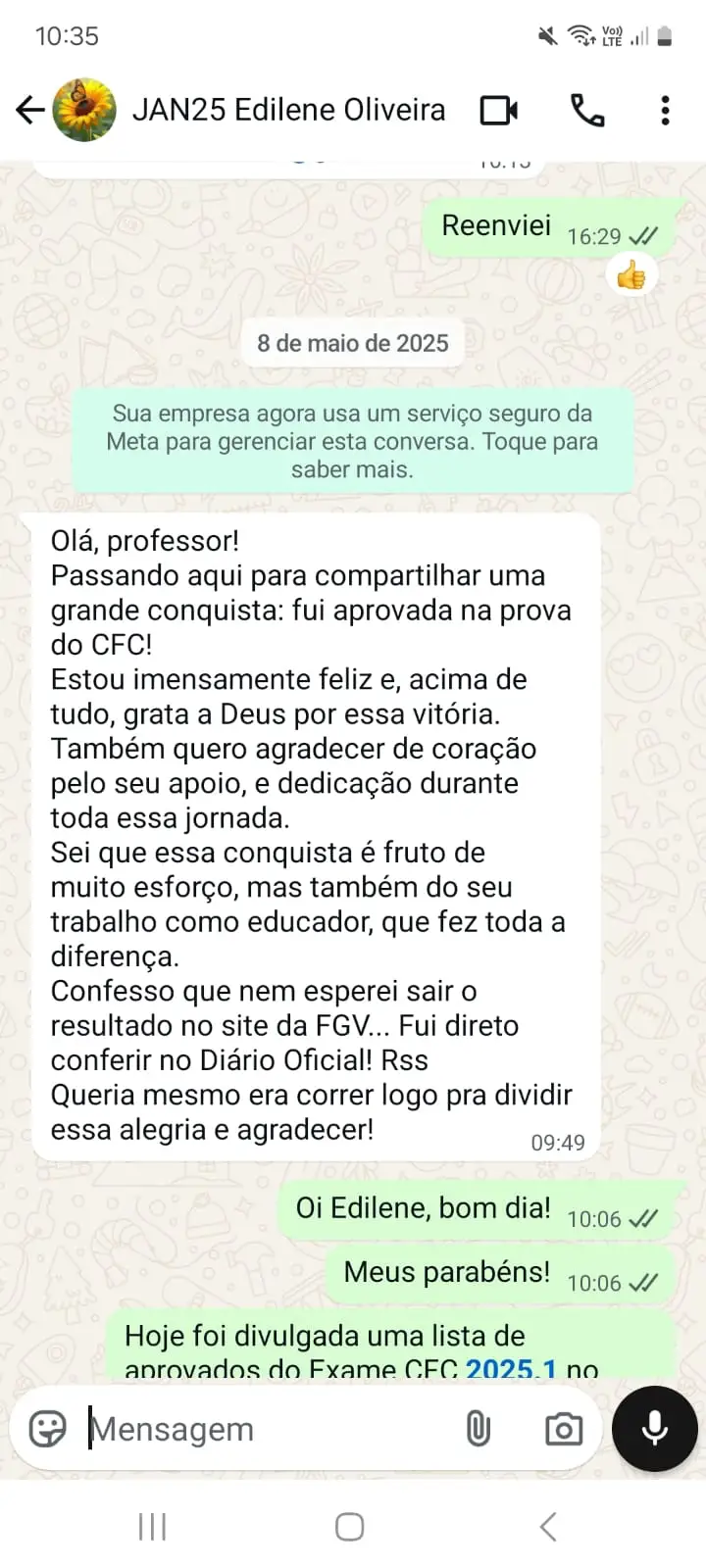
Task: Focus the Mensagem text field
Action: click(265, 1429)
